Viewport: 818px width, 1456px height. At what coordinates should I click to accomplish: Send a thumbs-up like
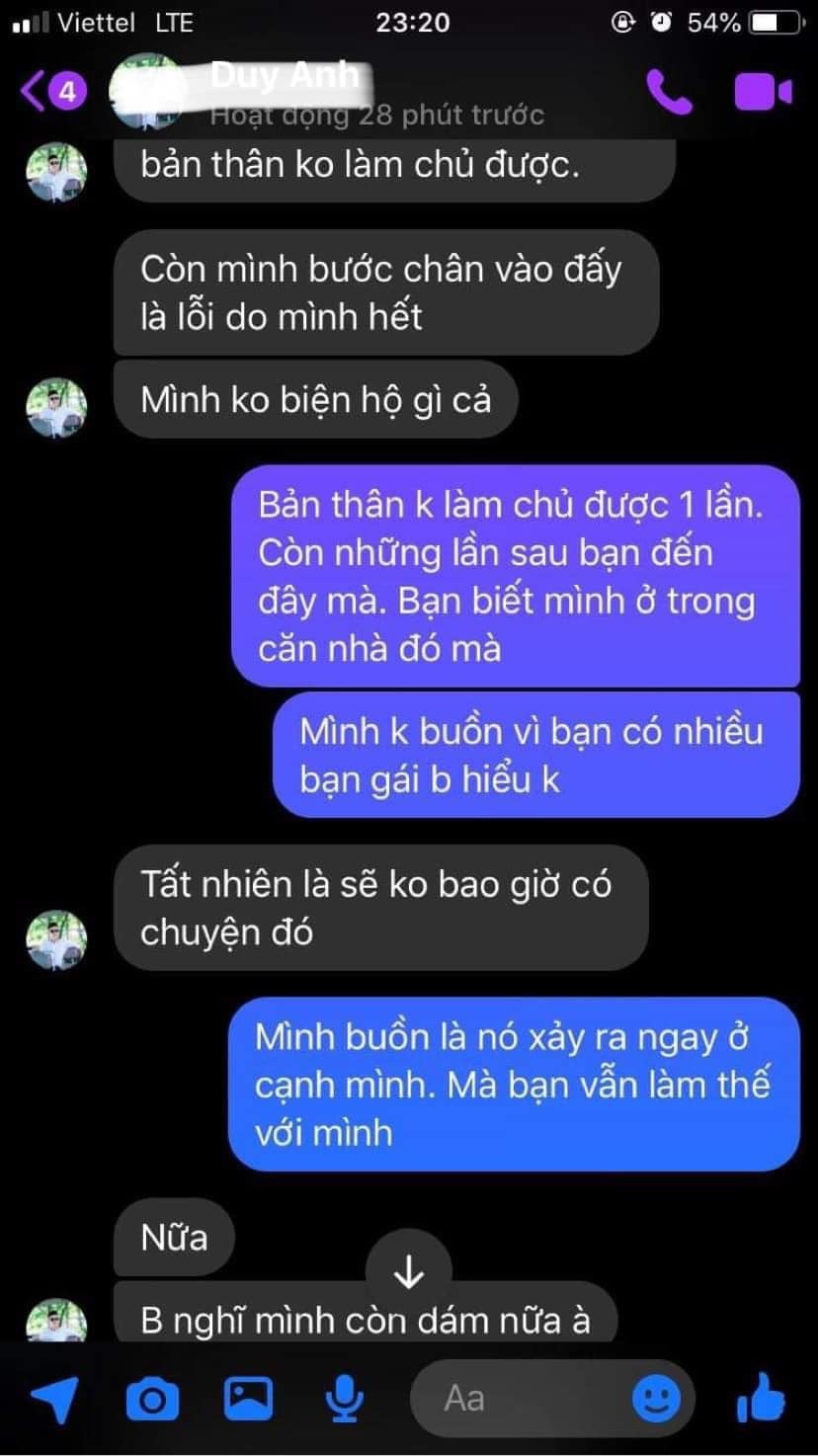pyautogui.click(x=760, y=1398)
